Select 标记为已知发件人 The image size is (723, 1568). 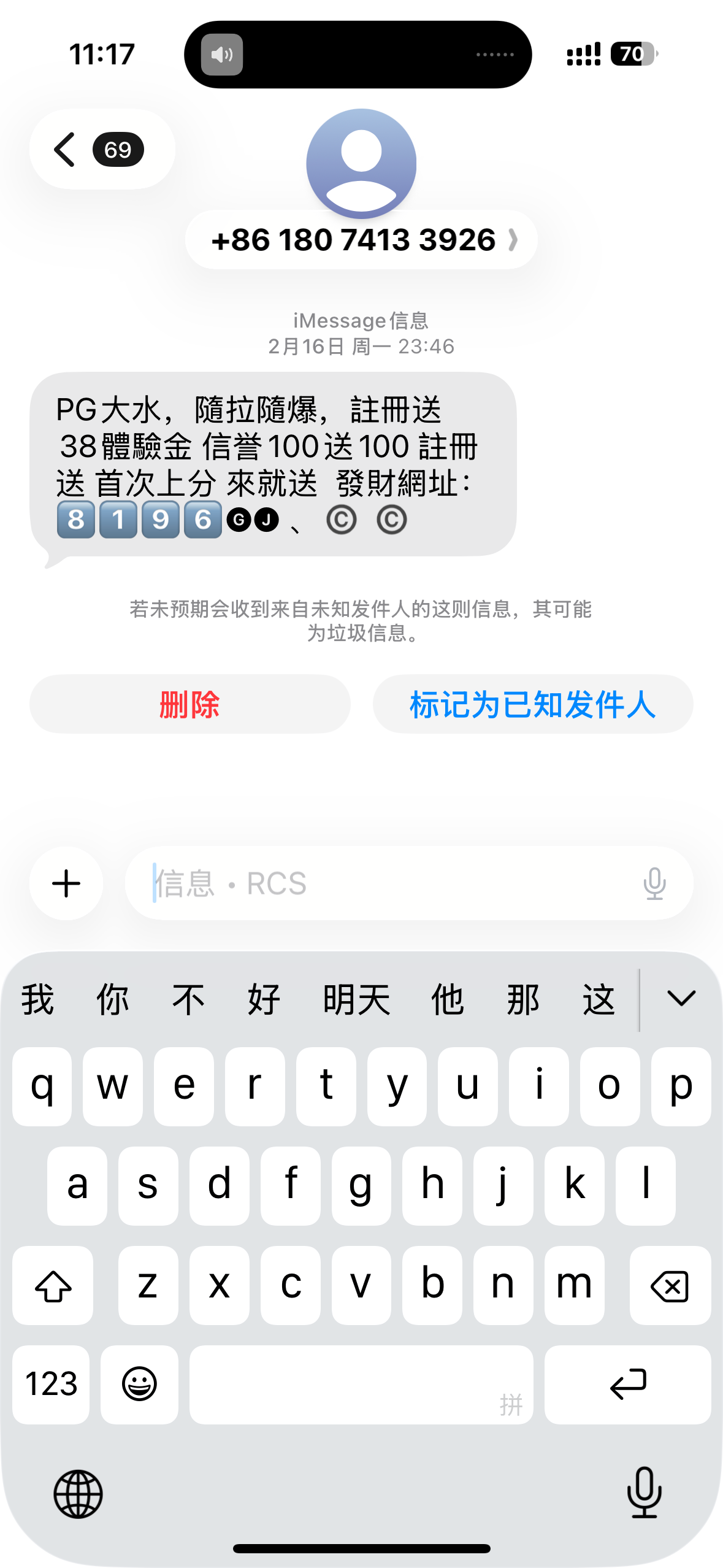tap(532, 704)
